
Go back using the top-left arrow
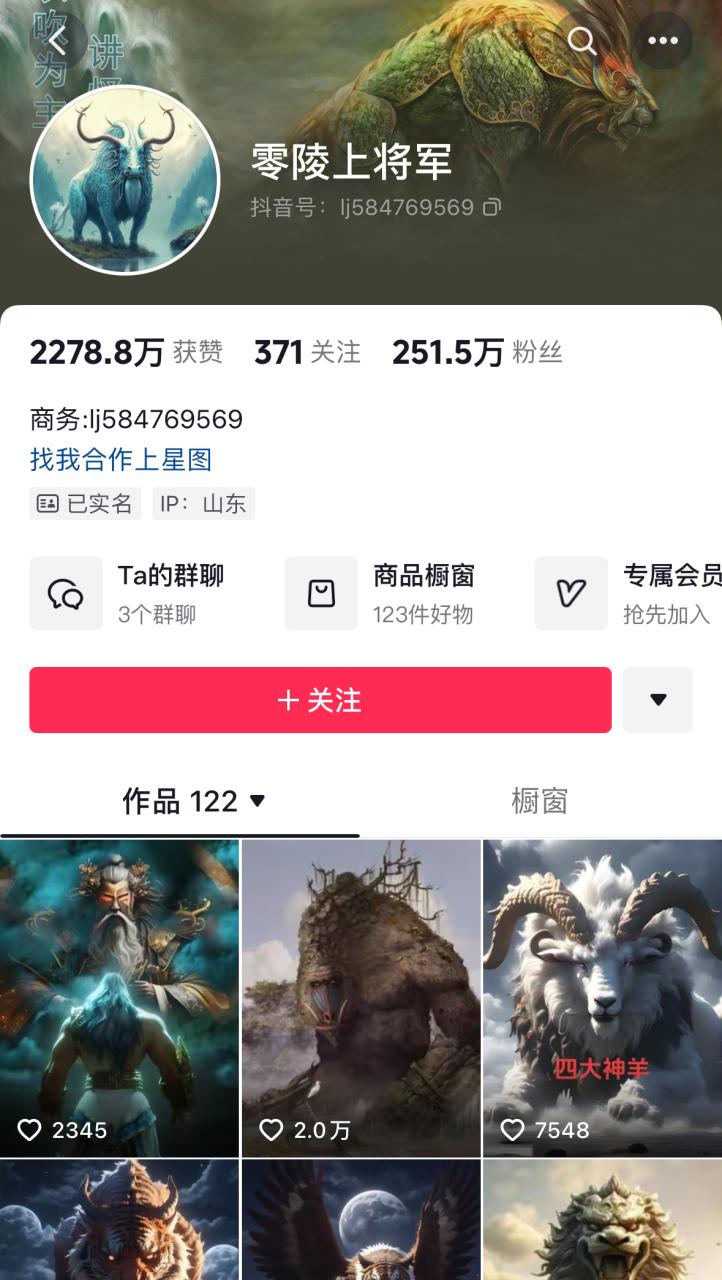tap(58, 41)
